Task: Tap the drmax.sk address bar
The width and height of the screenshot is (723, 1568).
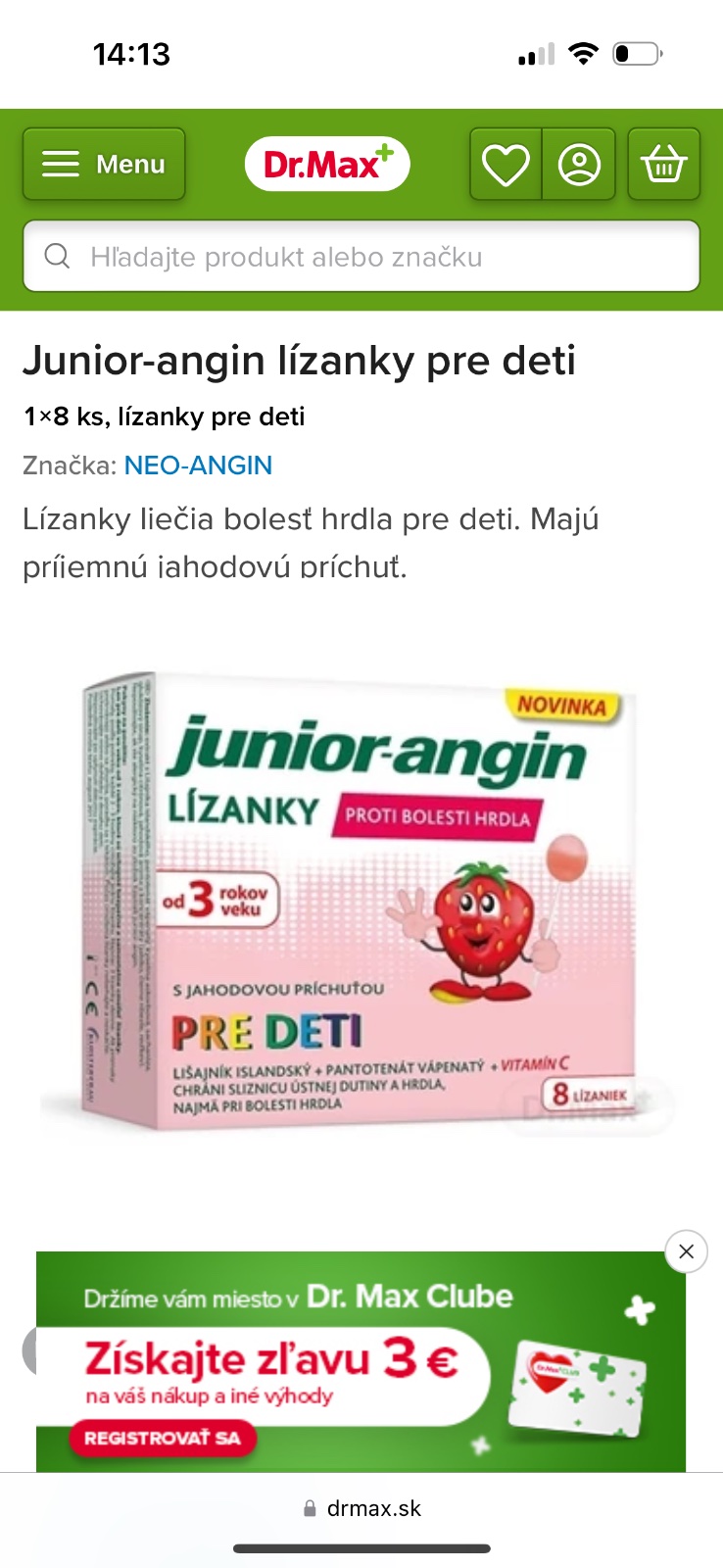Action: click(361, 1508)
